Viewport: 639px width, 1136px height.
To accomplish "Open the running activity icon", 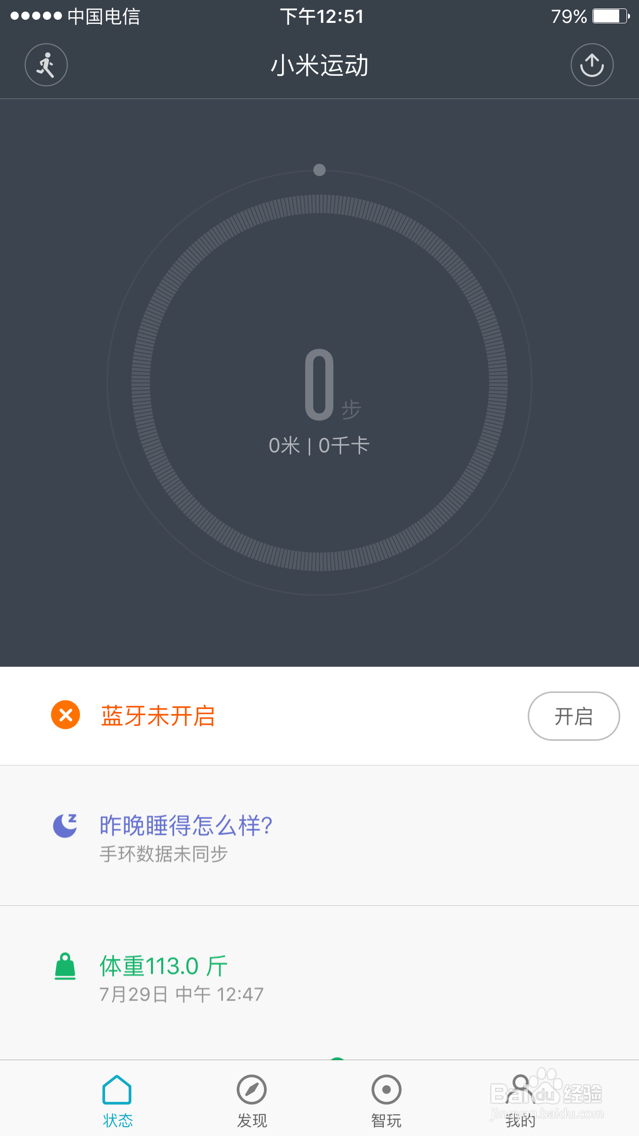I will coord(46,65).
